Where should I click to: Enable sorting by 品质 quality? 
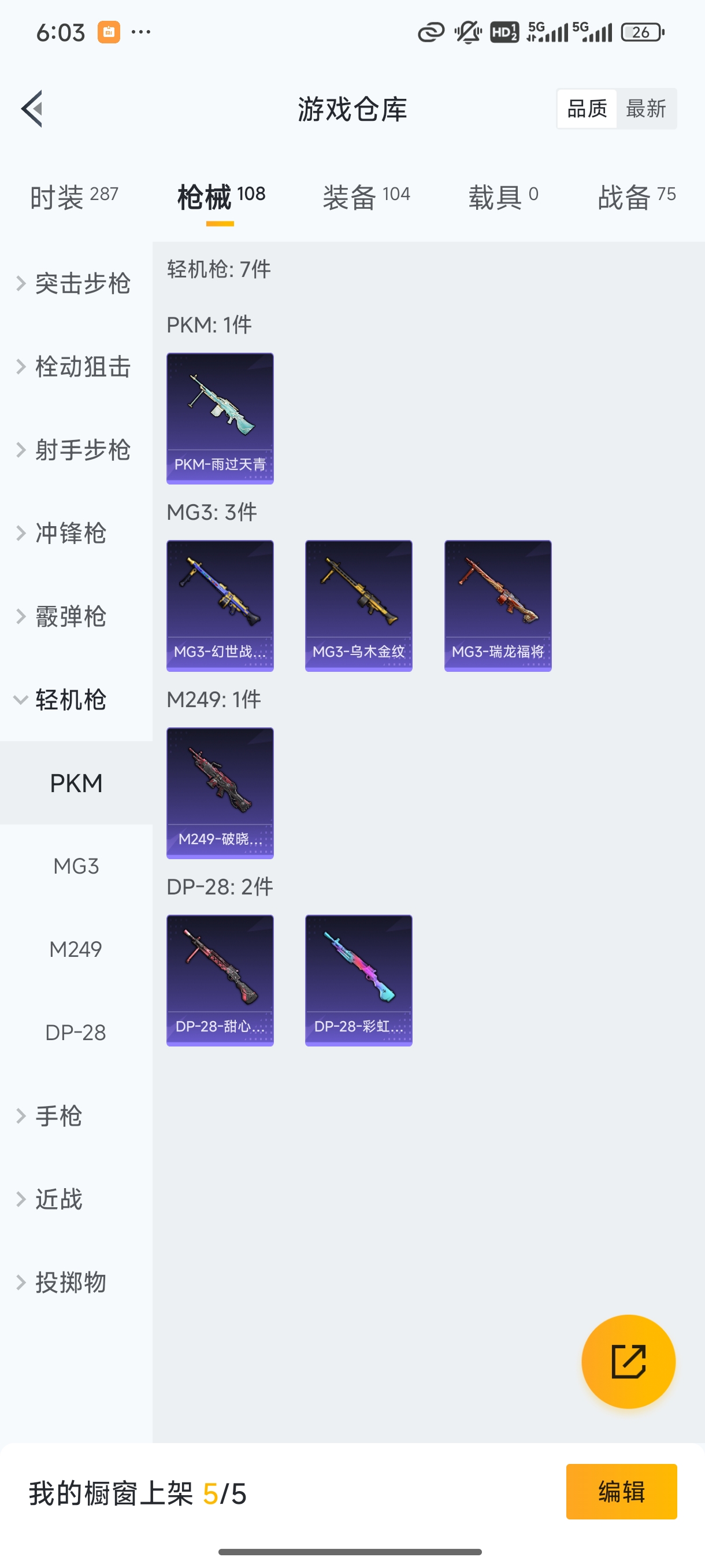click(x=586, y=108)
